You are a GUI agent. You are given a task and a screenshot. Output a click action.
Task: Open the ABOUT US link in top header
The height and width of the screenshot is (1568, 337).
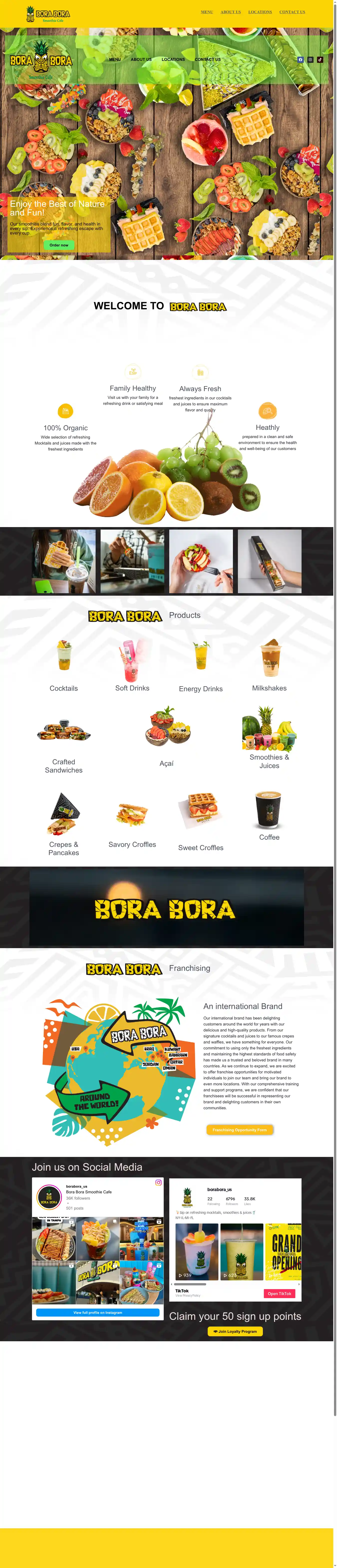230,11
